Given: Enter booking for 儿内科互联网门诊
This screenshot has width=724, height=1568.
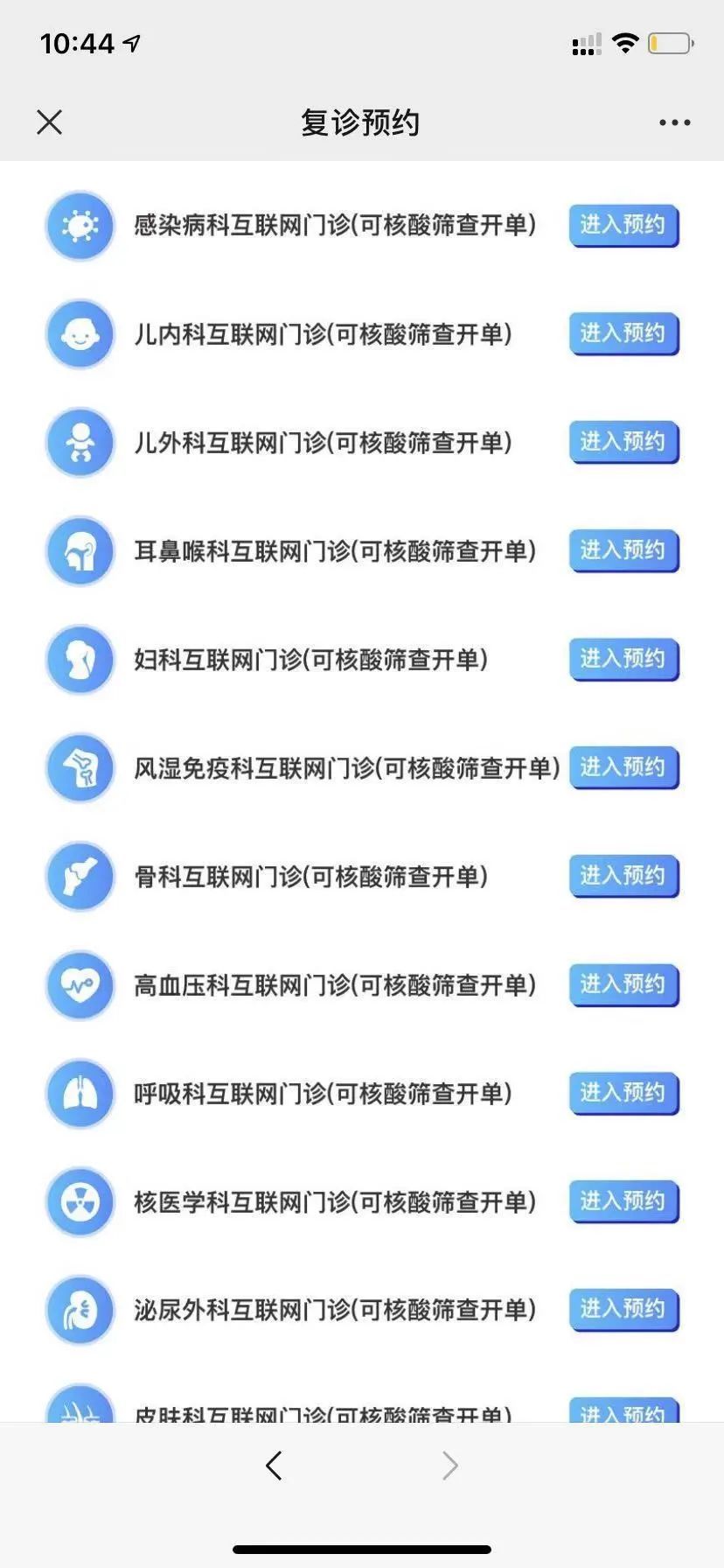Looking at the screenshot, I should tap(623, 334).
